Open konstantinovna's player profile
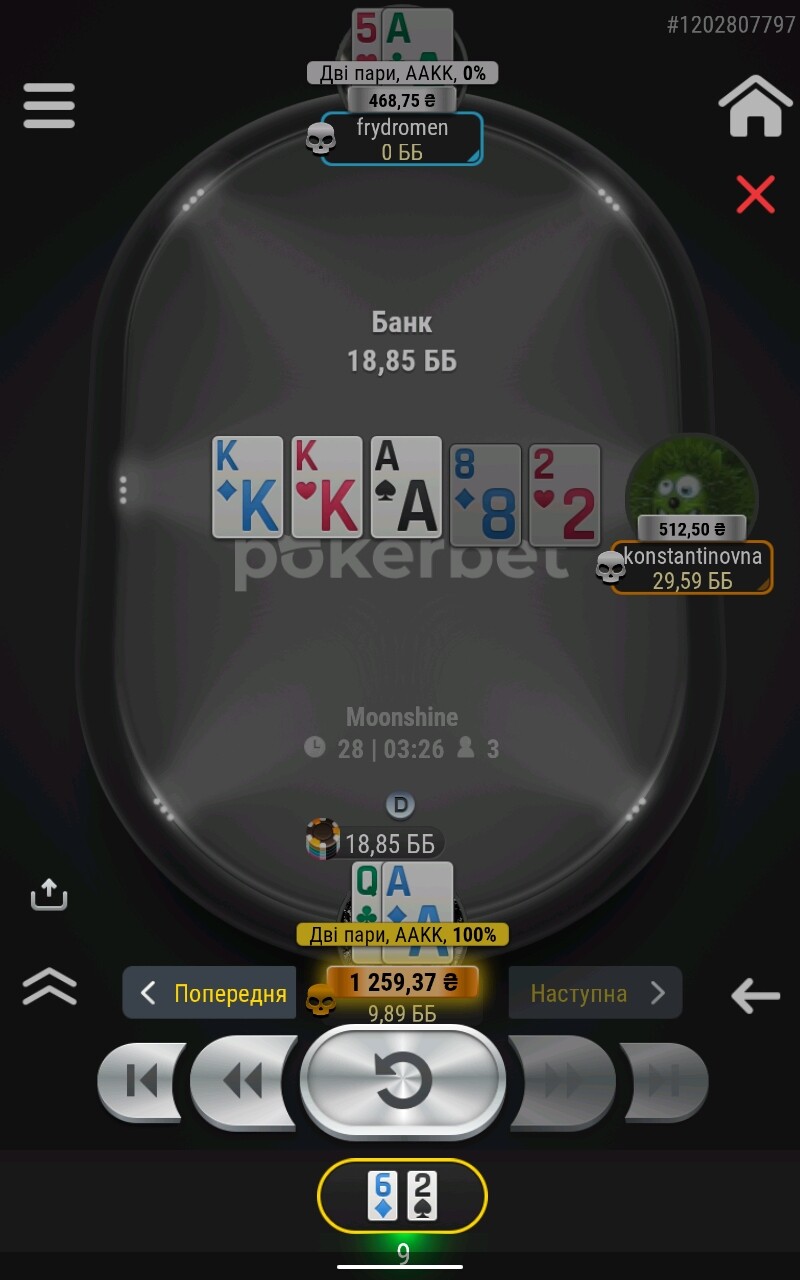 pos(692,568)
